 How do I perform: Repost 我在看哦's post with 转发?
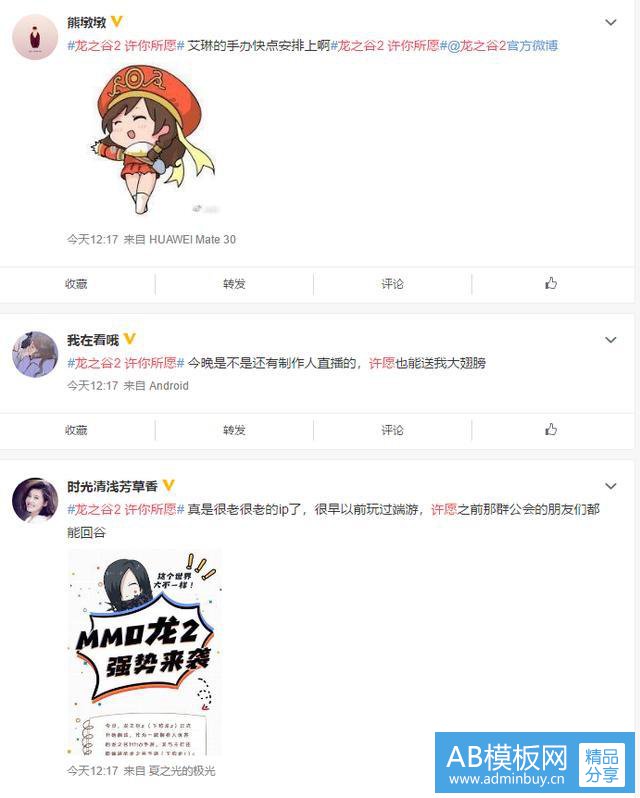tap(235, 430)
